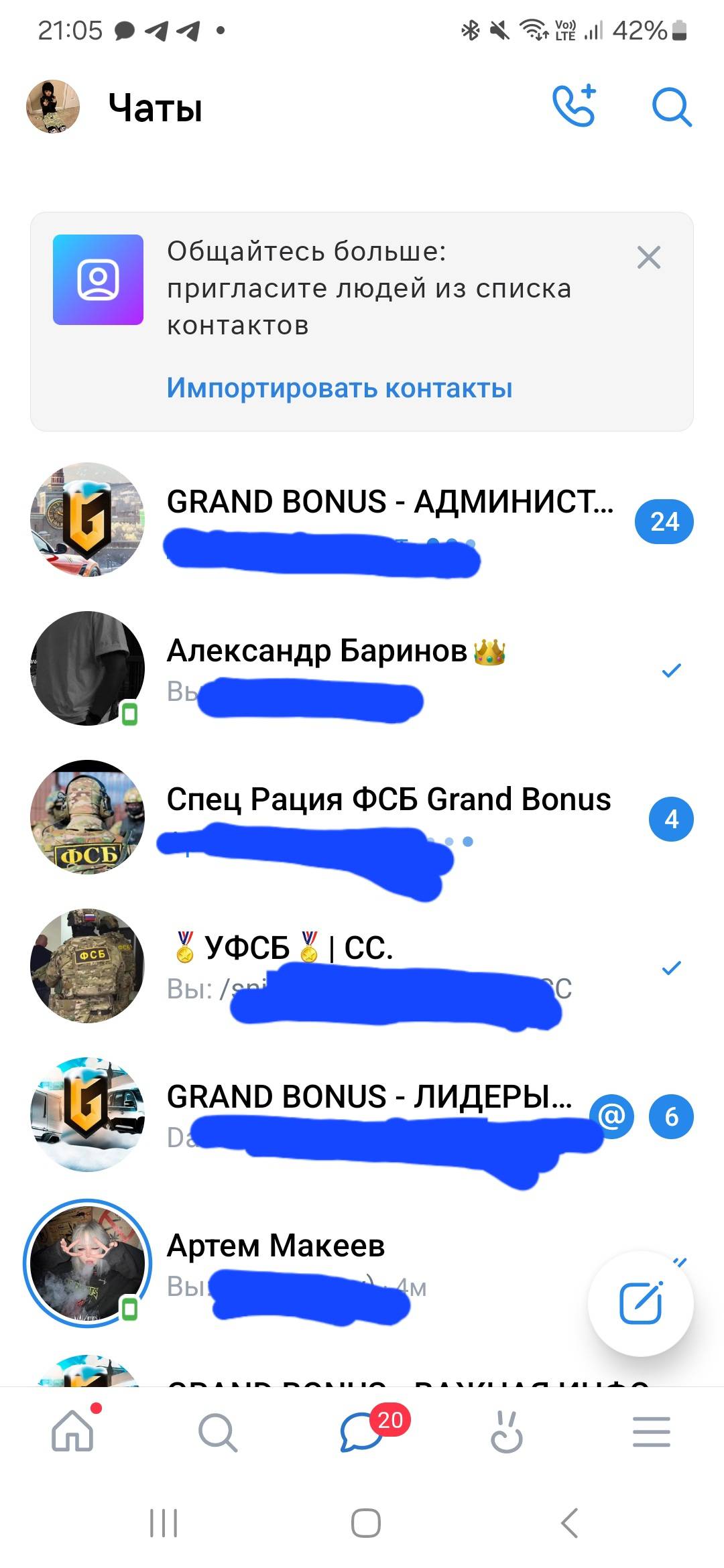Open the hamburger menu tab

(652, 1432)
